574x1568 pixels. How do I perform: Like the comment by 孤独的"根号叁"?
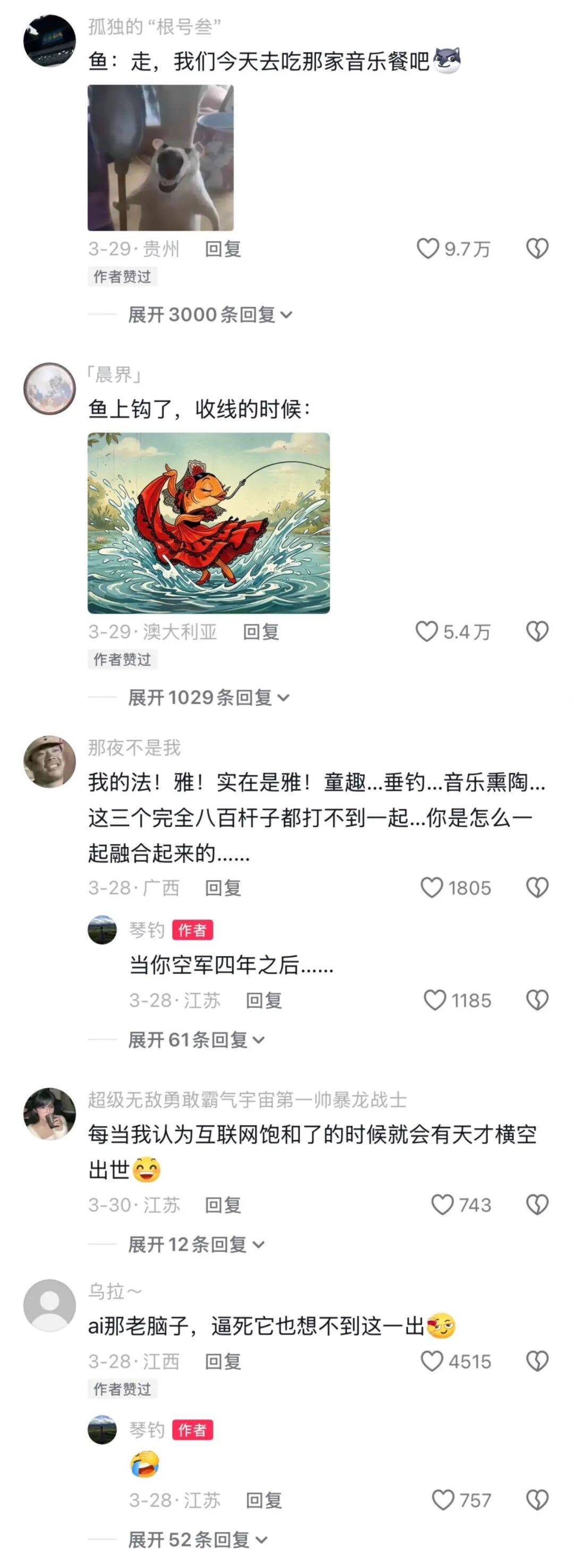pos(427,248)
